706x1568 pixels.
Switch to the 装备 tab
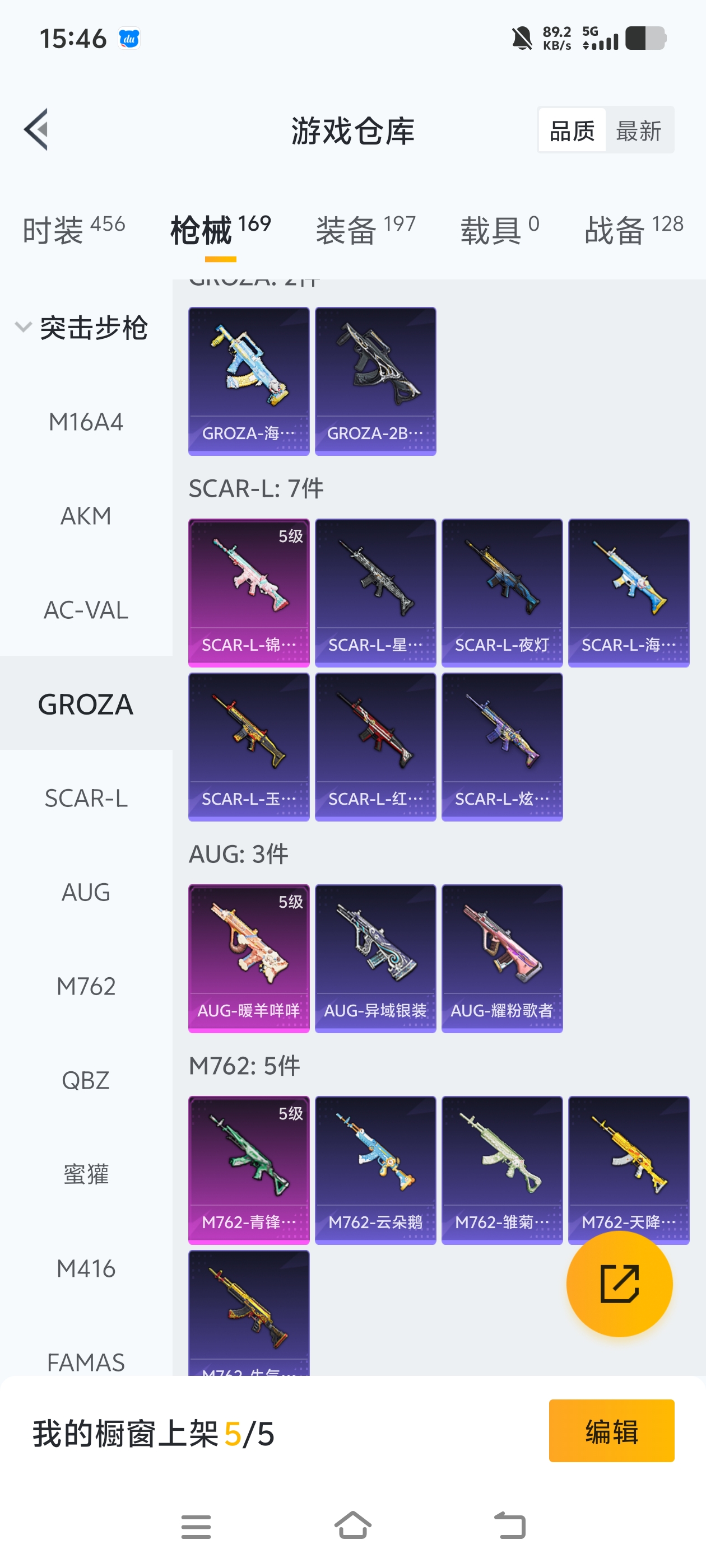pyautogui.click(x=365, y=230)
